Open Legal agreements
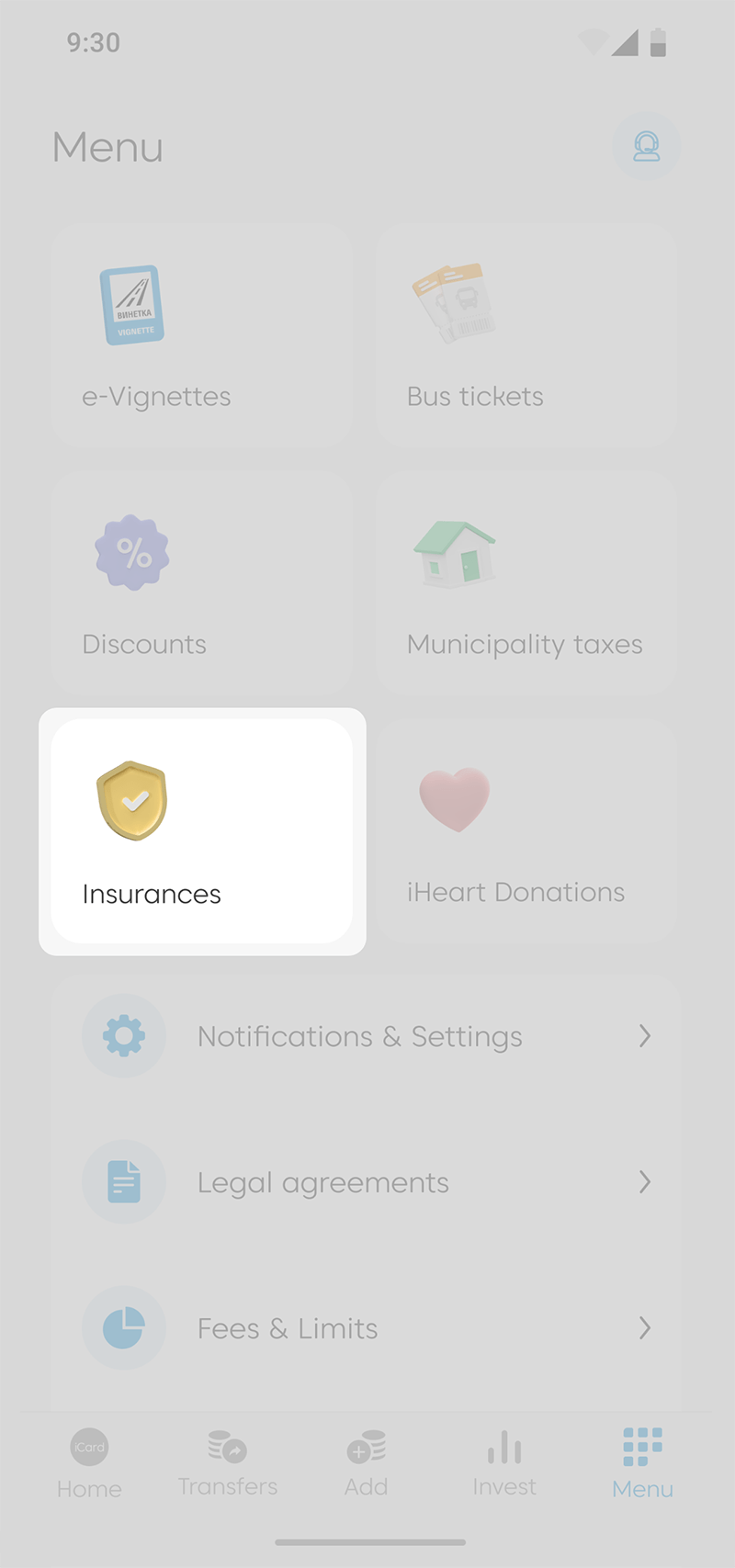 (367, 1182)
